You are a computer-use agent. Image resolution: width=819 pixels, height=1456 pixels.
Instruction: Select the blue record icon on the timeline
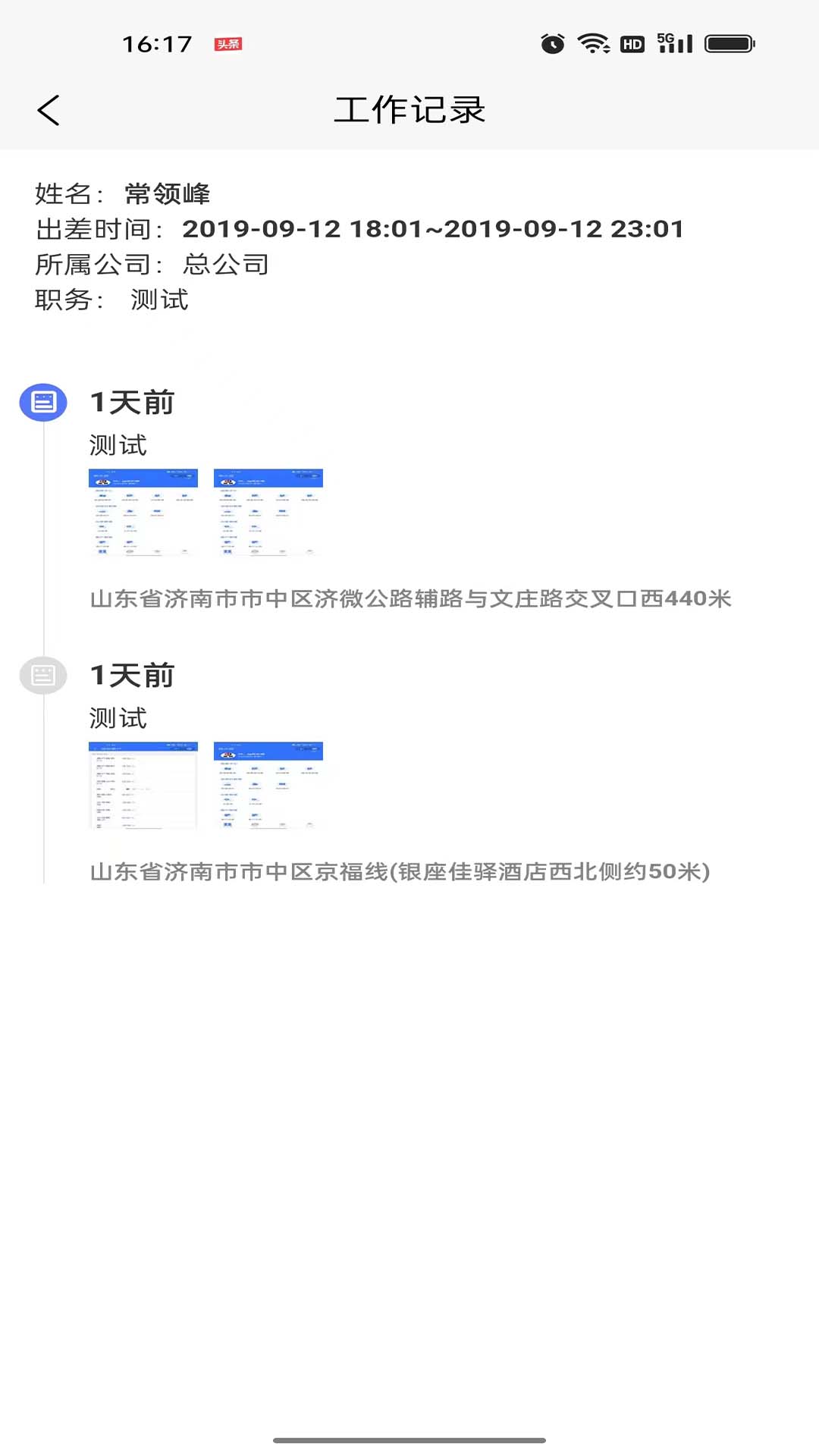click(x=43, y=403)
